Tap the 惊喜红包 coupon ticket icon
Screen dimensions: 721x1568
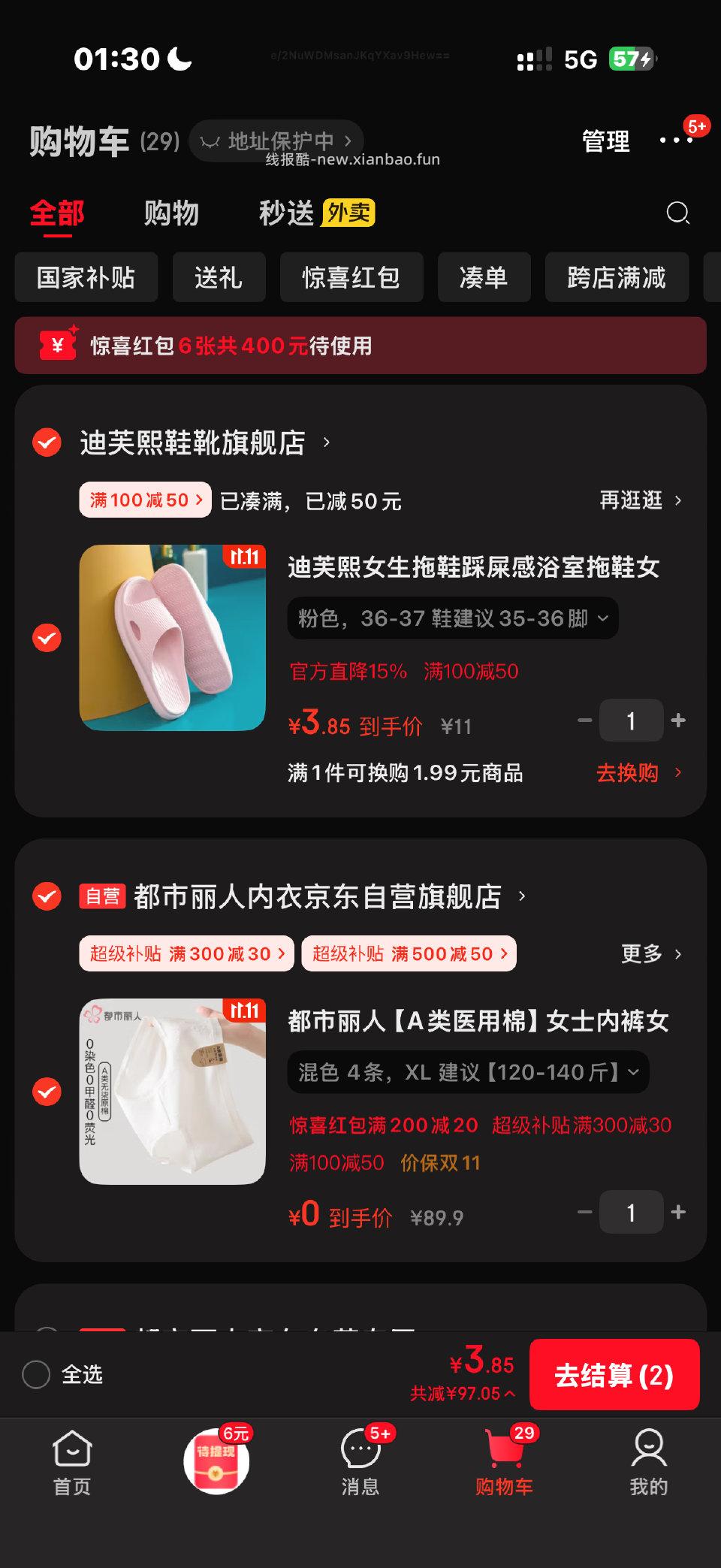pos(59,346)
